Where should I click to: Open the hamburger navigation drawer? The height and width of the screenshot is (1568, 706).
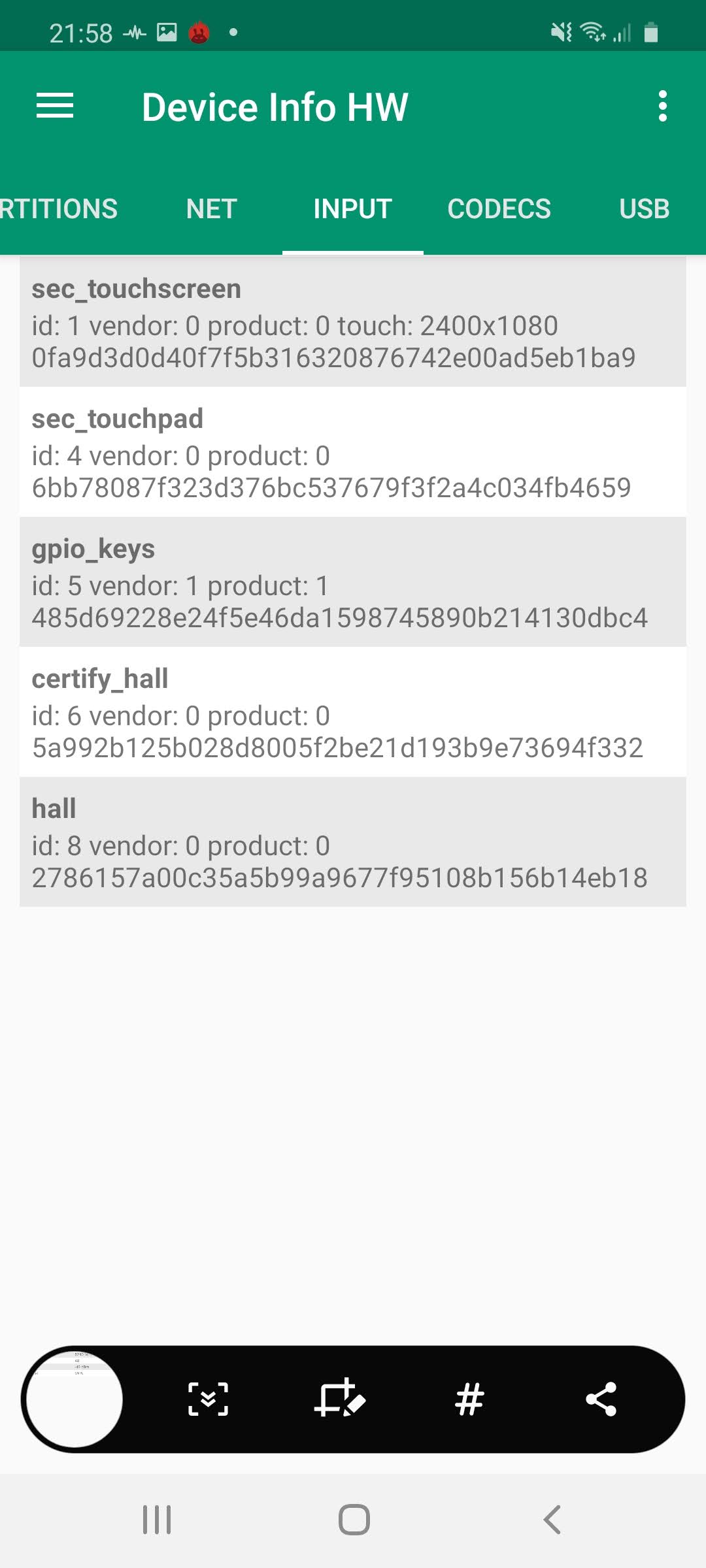[x=55, y=106]
